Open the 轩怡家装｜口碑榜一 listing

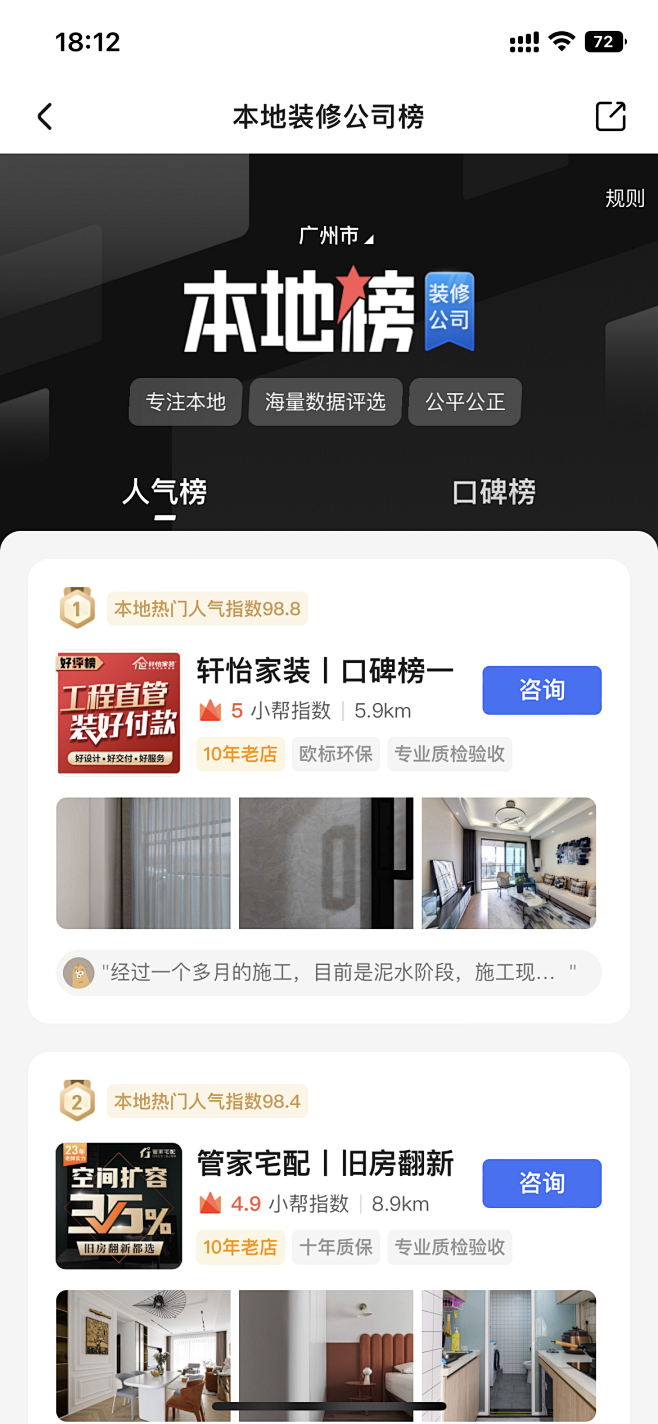click(x=325, y=671)
